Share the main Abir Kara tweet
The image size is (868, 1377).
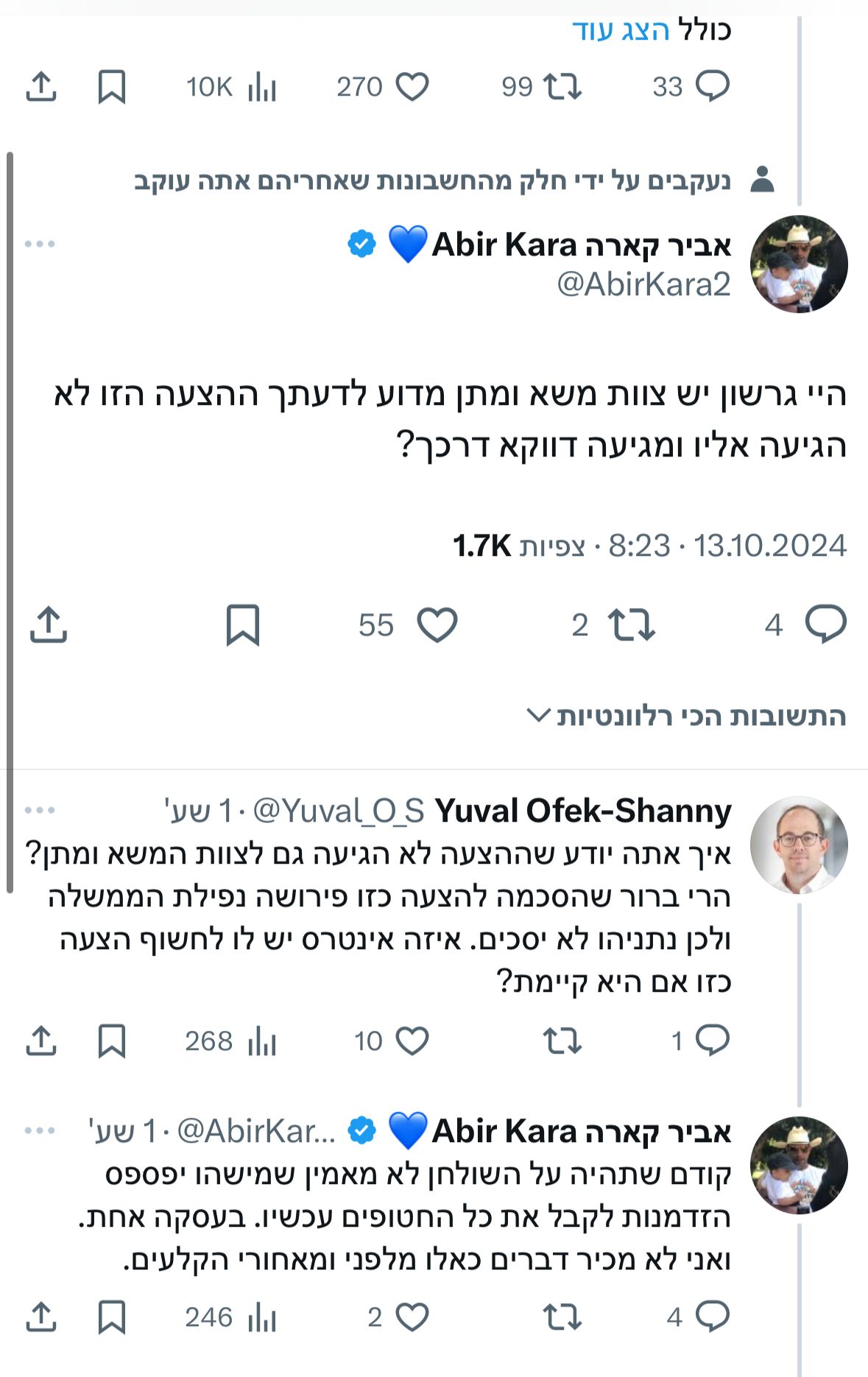click(x=48, y=625)
